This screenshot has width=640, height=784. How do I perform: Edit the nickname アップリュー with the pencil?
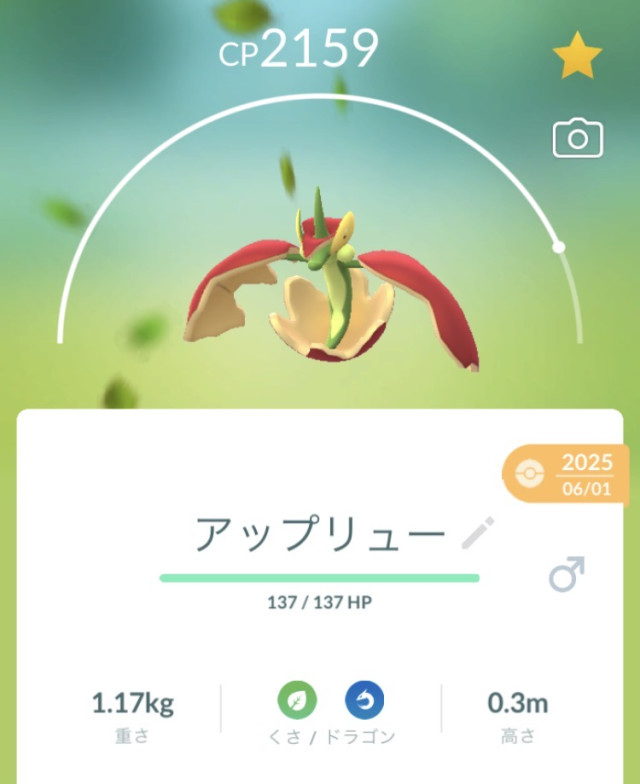click(477, 533)
